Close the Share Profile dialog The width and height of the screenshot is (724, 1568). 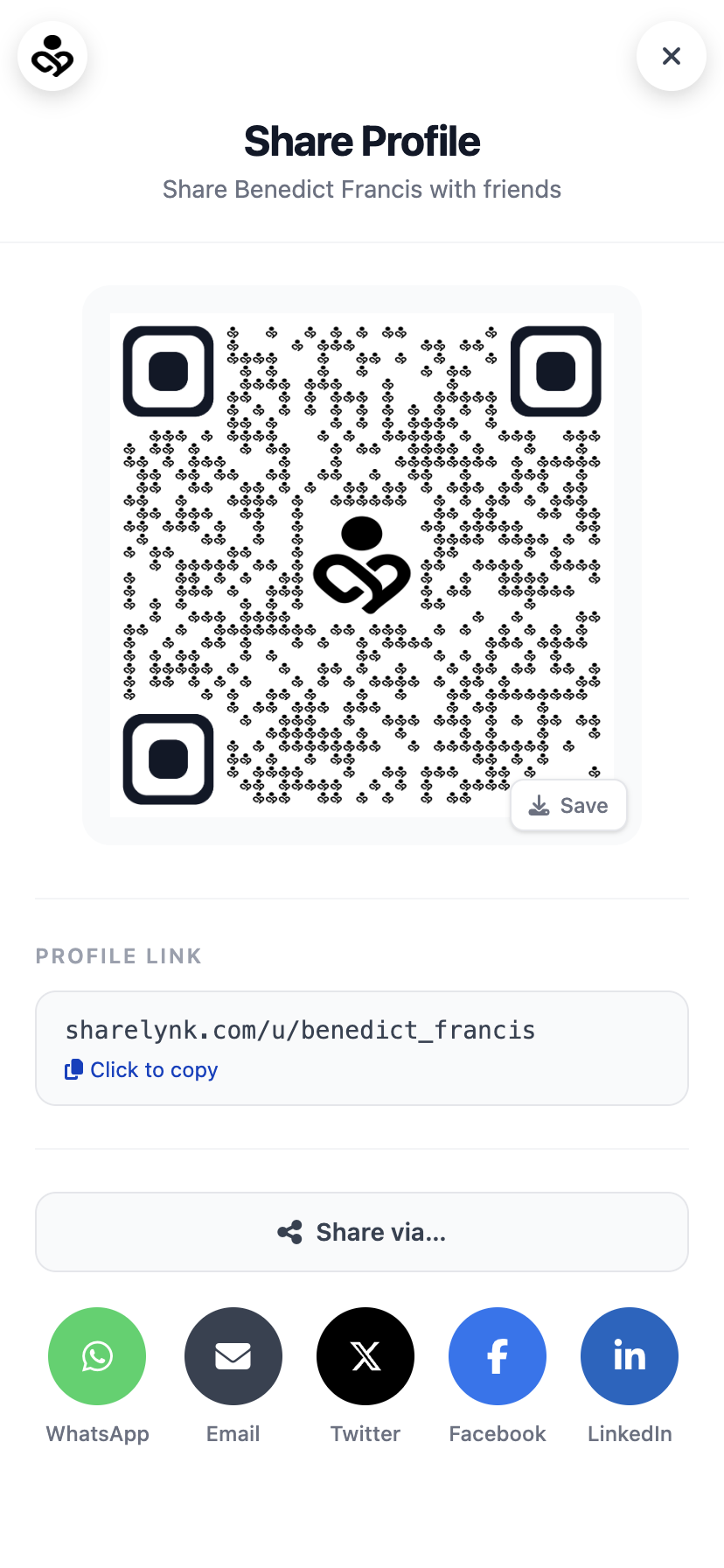pos(671,55)
